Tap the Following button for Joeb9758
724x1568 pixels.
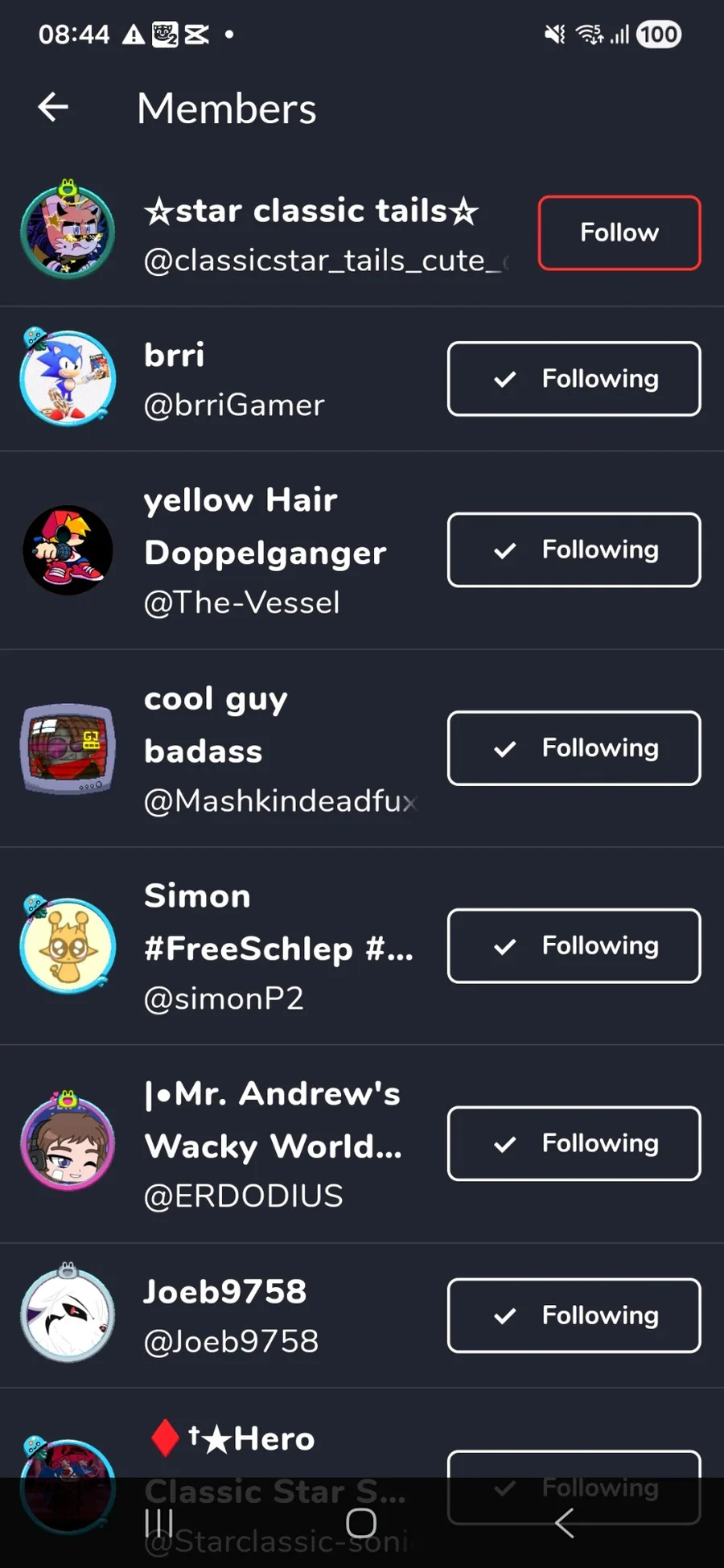[x=574, y=1315]
